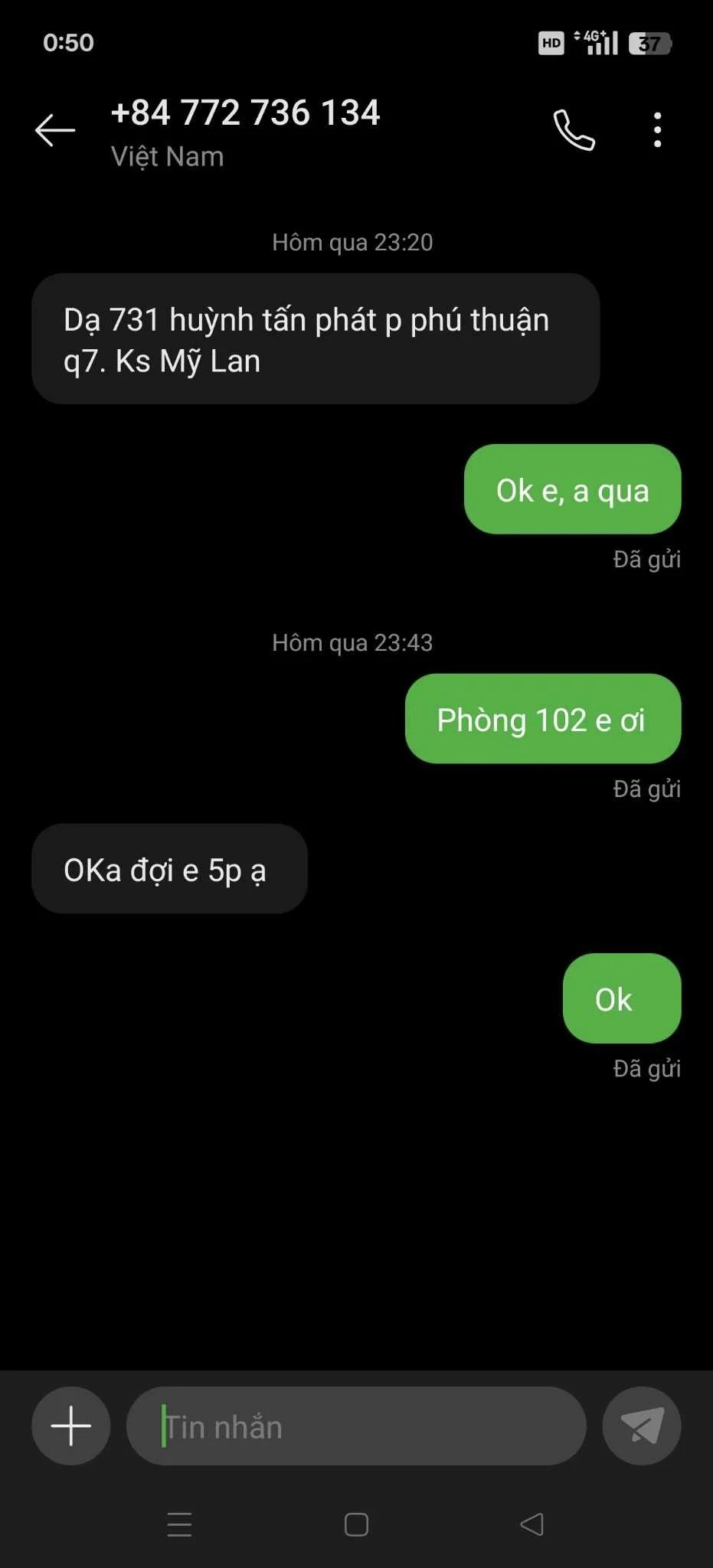Viewport: 713px width, 1568px height.
Task: Tap the system home button
Action: pos(356,1524)
